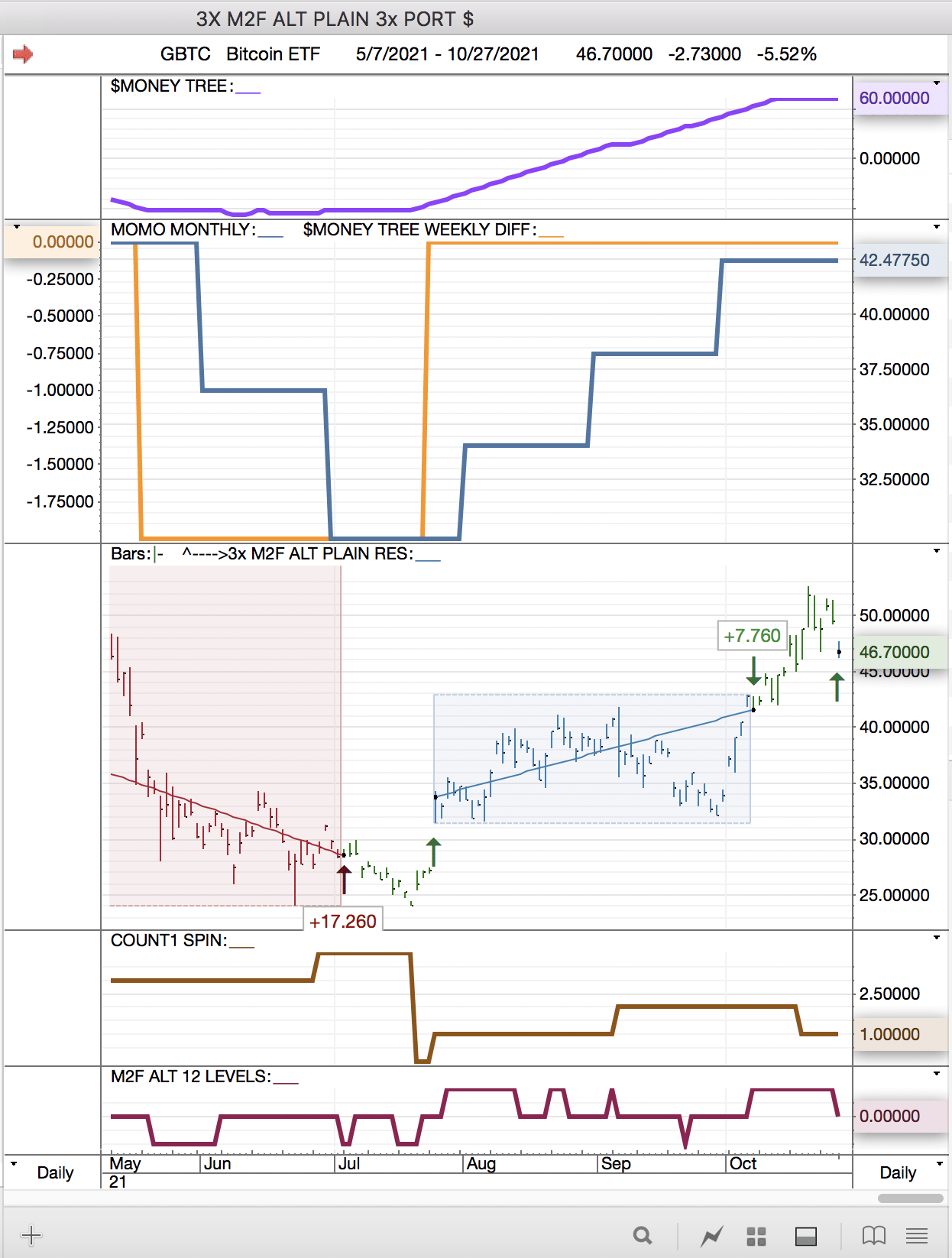Tap the plus button in bottom toolbar
This screenshot has height=1258, width=952.
[31, 1235]
